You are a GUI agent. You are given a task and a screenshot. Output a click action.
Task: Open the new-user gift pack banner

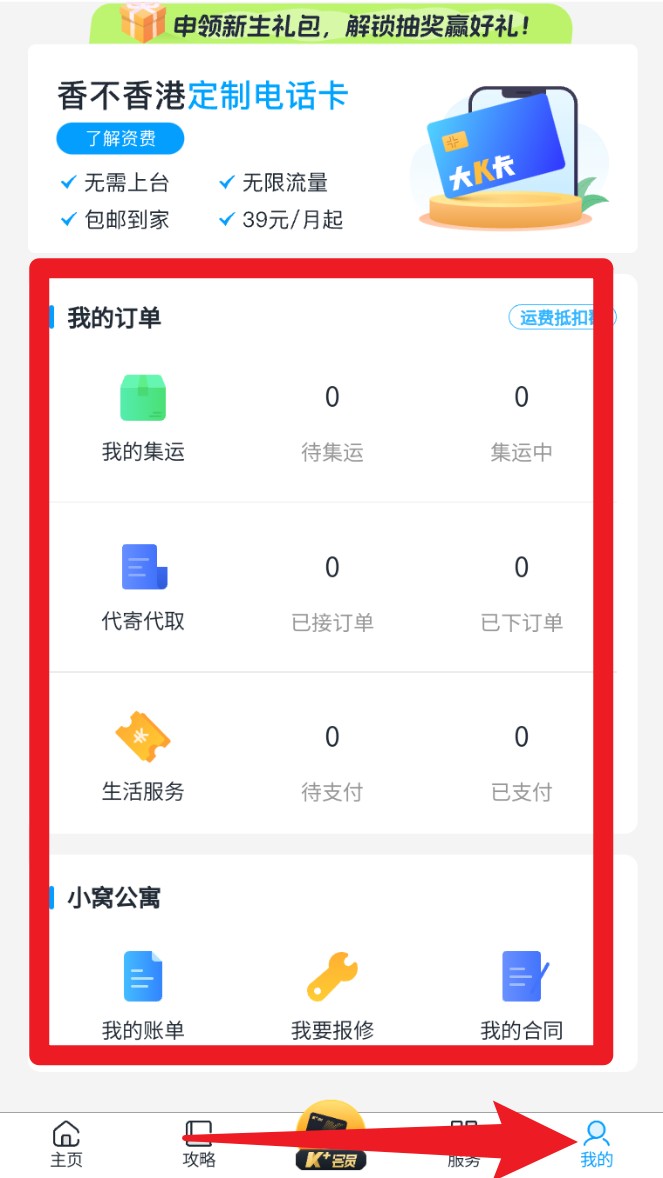pos(330,22)
